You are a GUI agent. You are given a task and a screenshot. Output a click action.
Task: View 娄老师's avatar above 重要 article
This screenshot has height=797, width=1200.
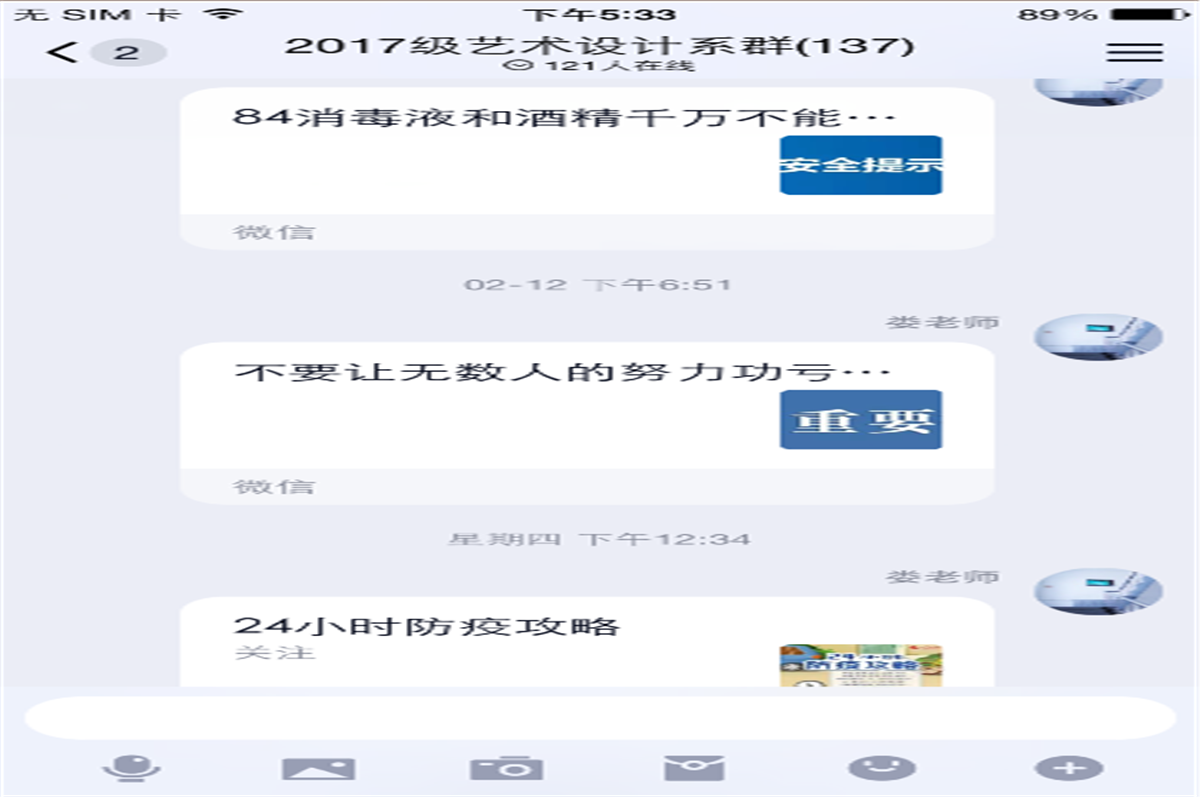pos(1098,337)
